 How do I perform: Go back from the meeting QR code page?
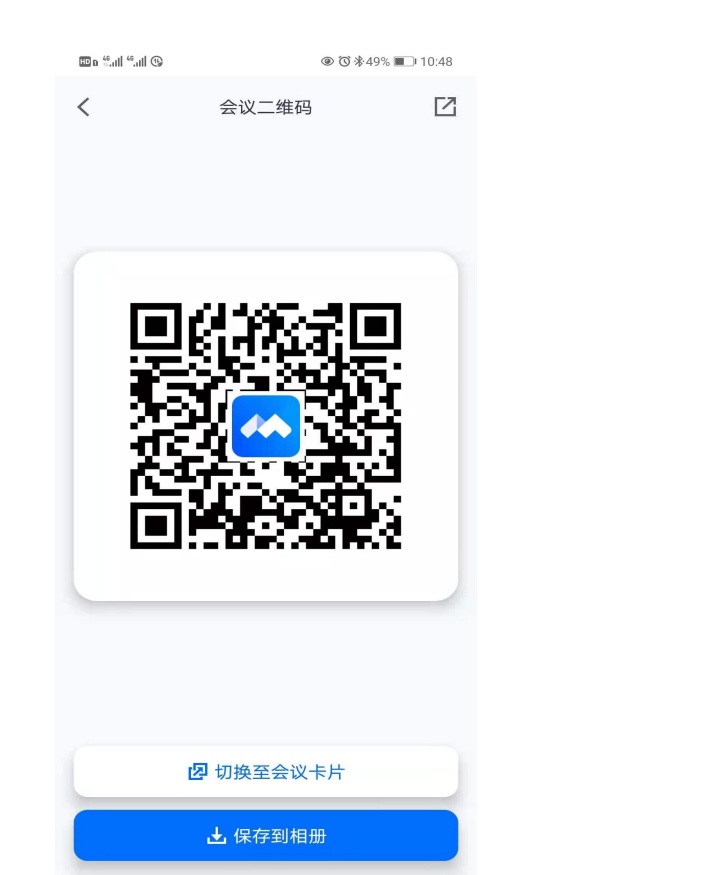[84, 107]
